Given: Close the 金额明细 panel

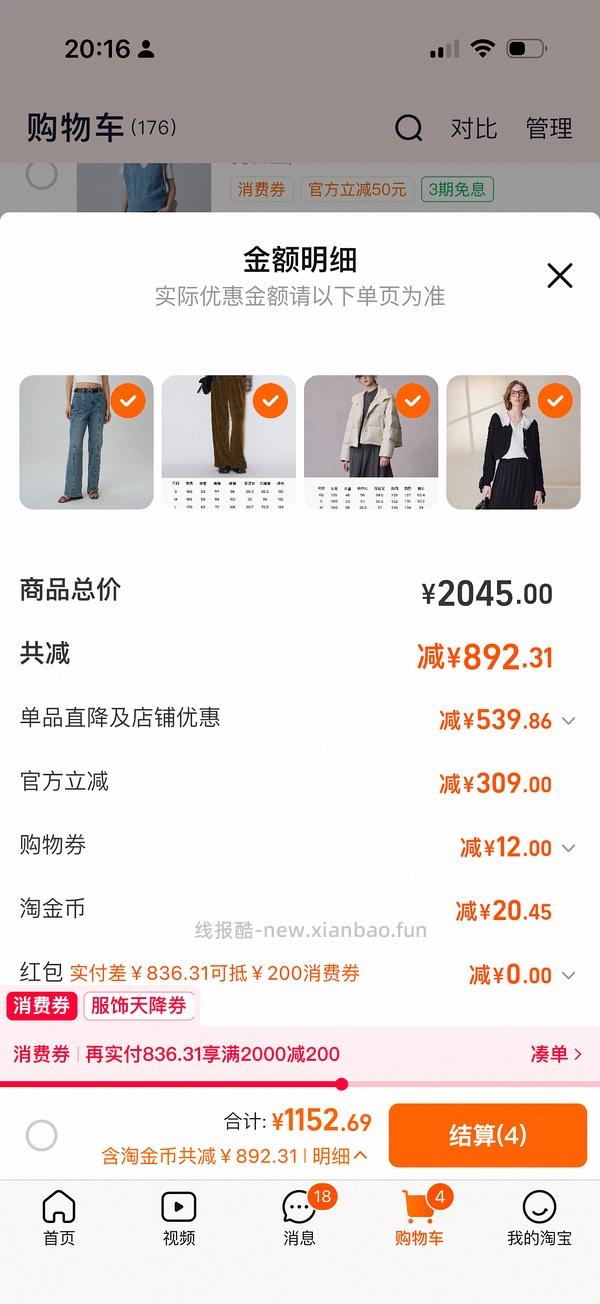Looking at the screenshot, I should point(560,275).
